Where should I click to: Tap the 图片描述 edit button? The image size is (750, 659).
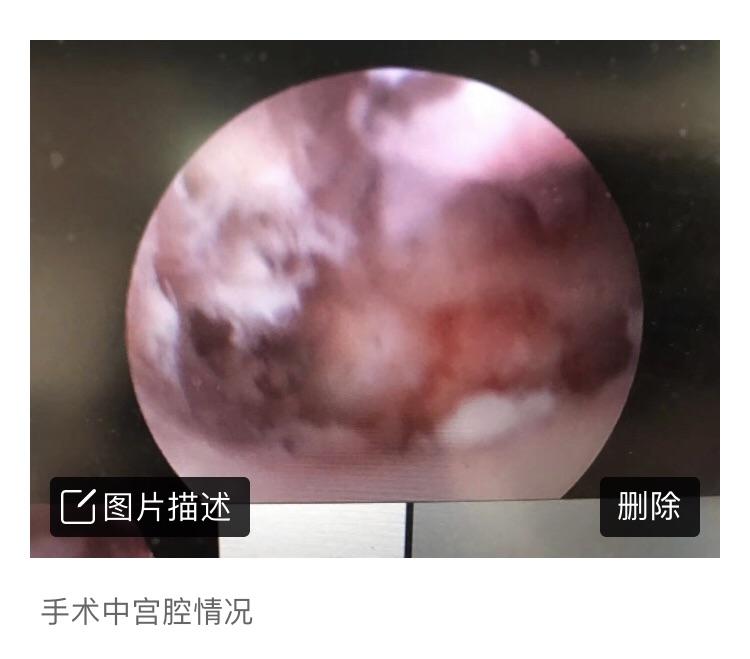tap(149, 507)
